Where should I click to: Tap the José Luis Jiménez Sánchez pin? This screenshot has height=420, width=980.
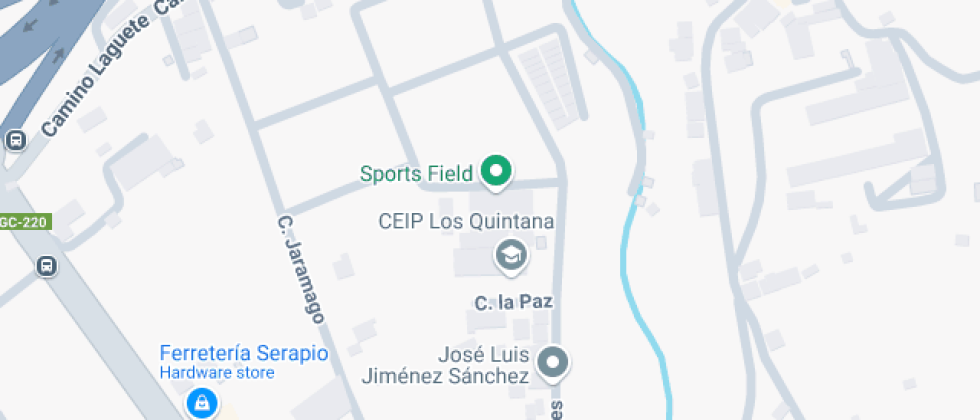(552, 361)
